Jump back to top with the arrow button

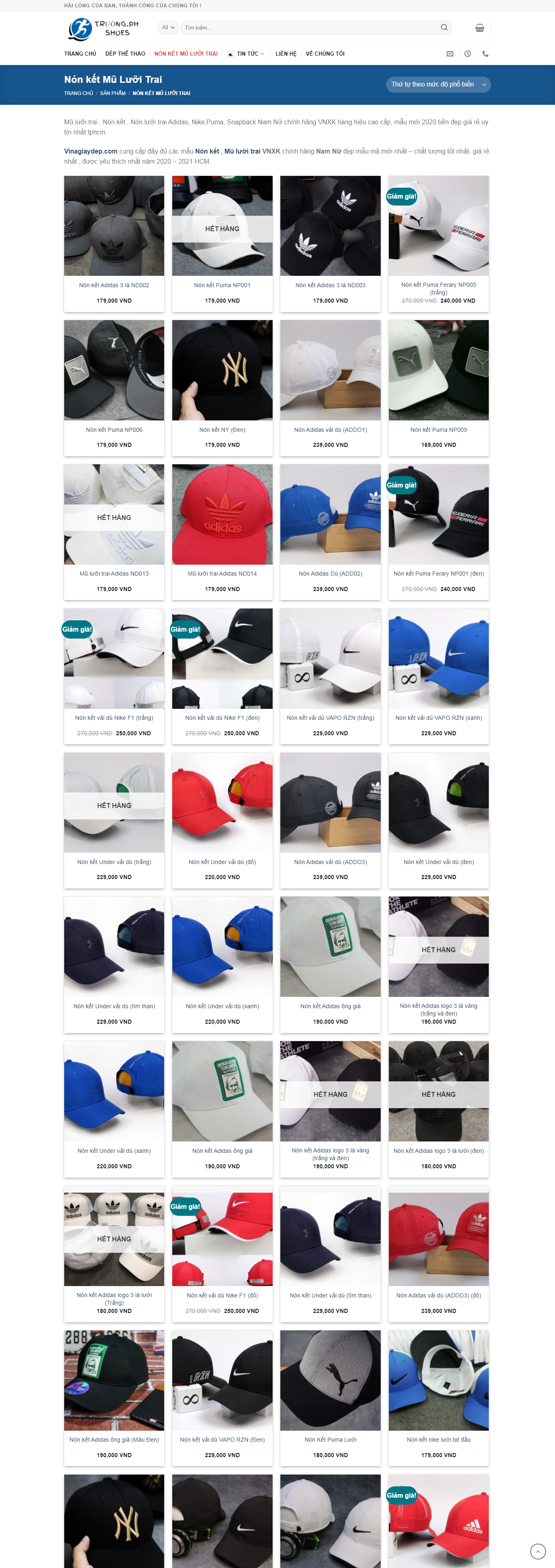click(x=538, y=1551)
